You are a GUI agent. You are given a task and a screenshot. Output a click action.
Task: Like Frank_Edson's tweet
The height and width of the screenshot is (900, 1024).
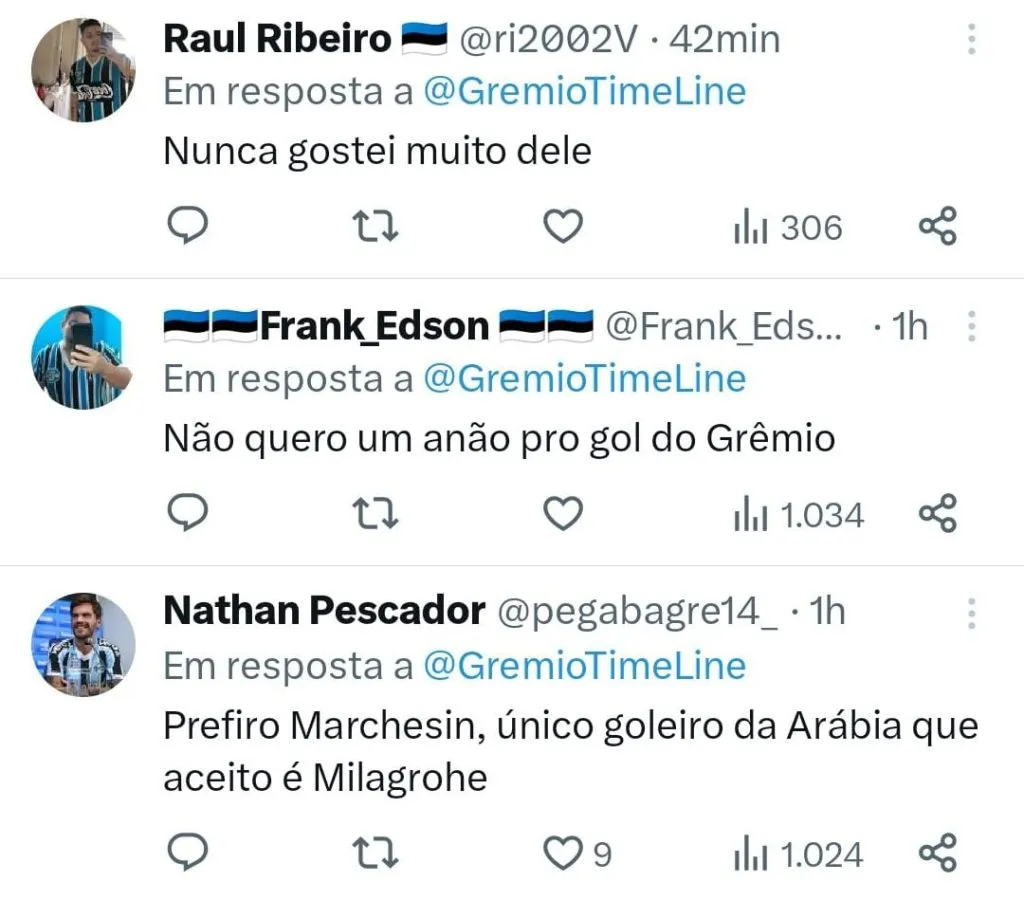[x=562, y=514]
